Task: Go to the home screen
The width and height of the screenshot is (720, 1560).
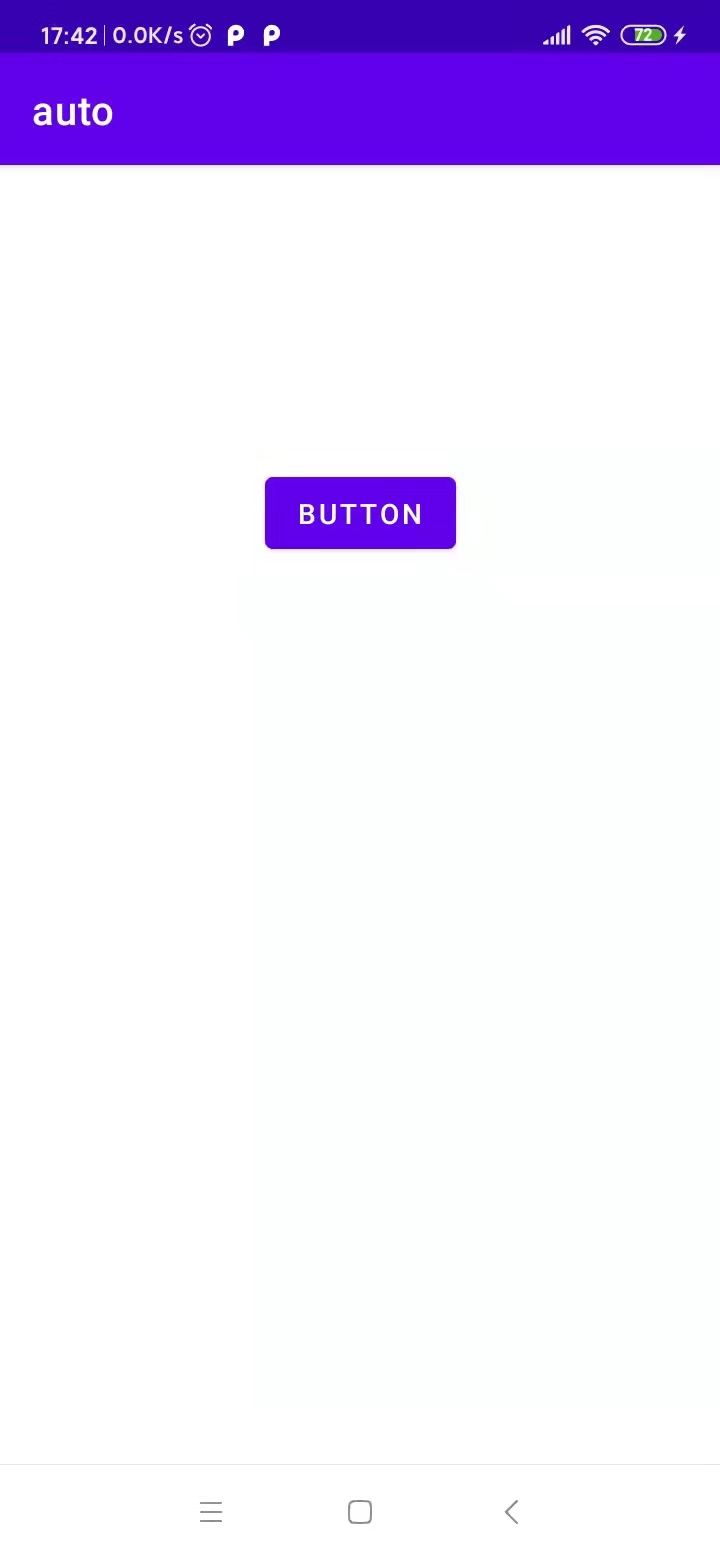Action: click(360, 1512)
